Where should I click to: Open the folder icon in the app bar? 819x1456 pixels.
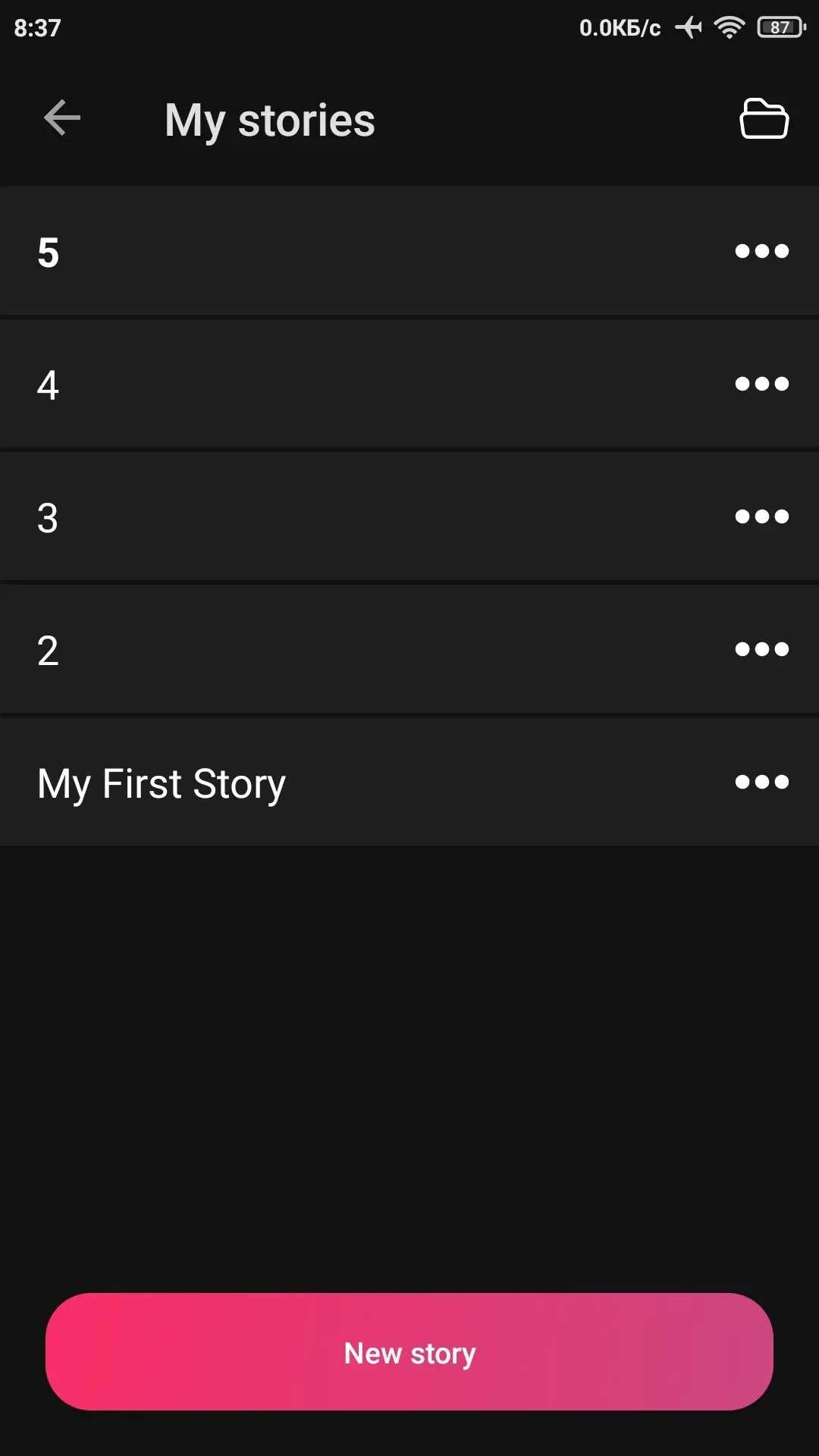764,119
